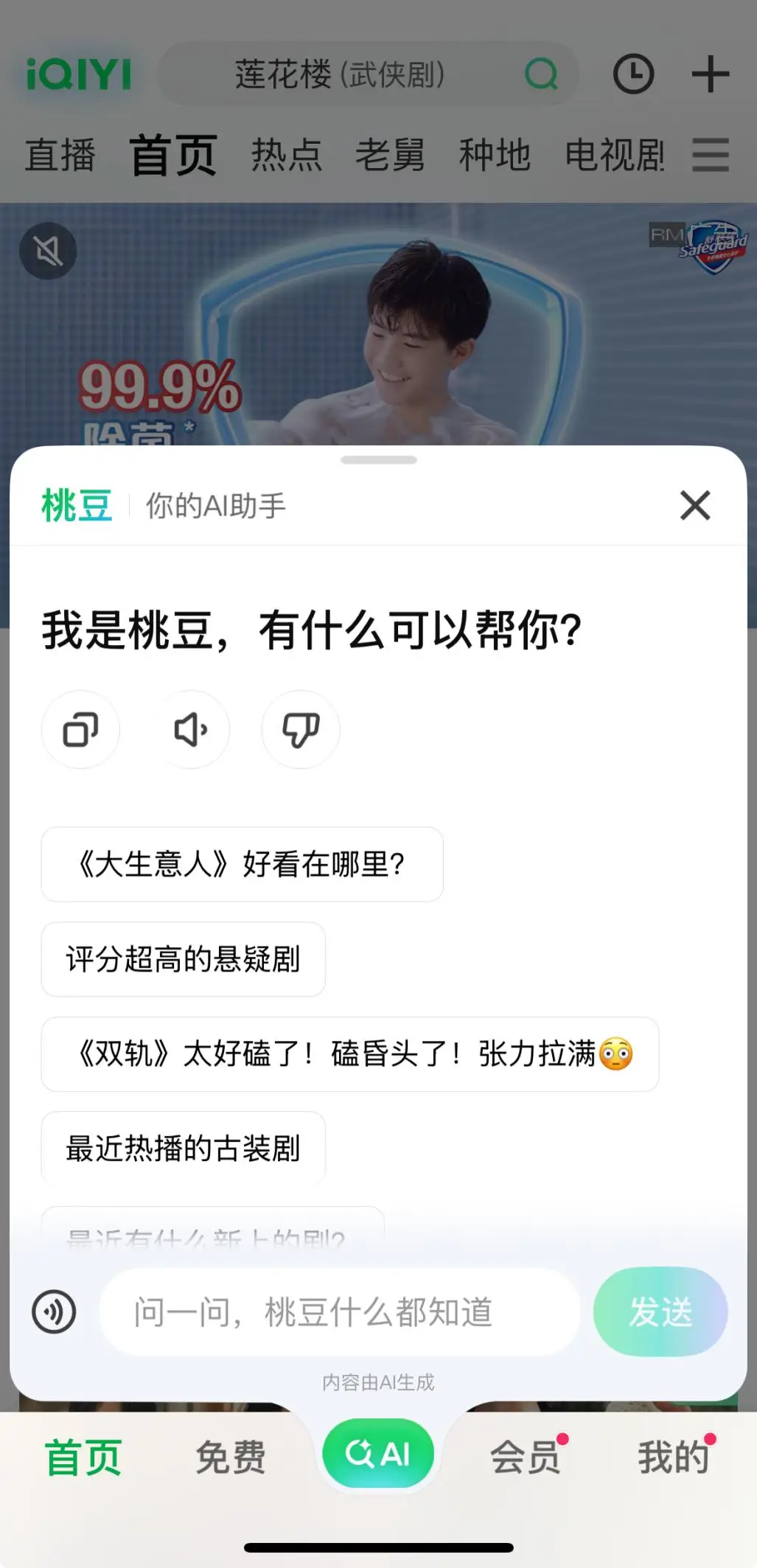Play audio of 桃豆's reply
757x1568 pixels.
click(190, 729)
